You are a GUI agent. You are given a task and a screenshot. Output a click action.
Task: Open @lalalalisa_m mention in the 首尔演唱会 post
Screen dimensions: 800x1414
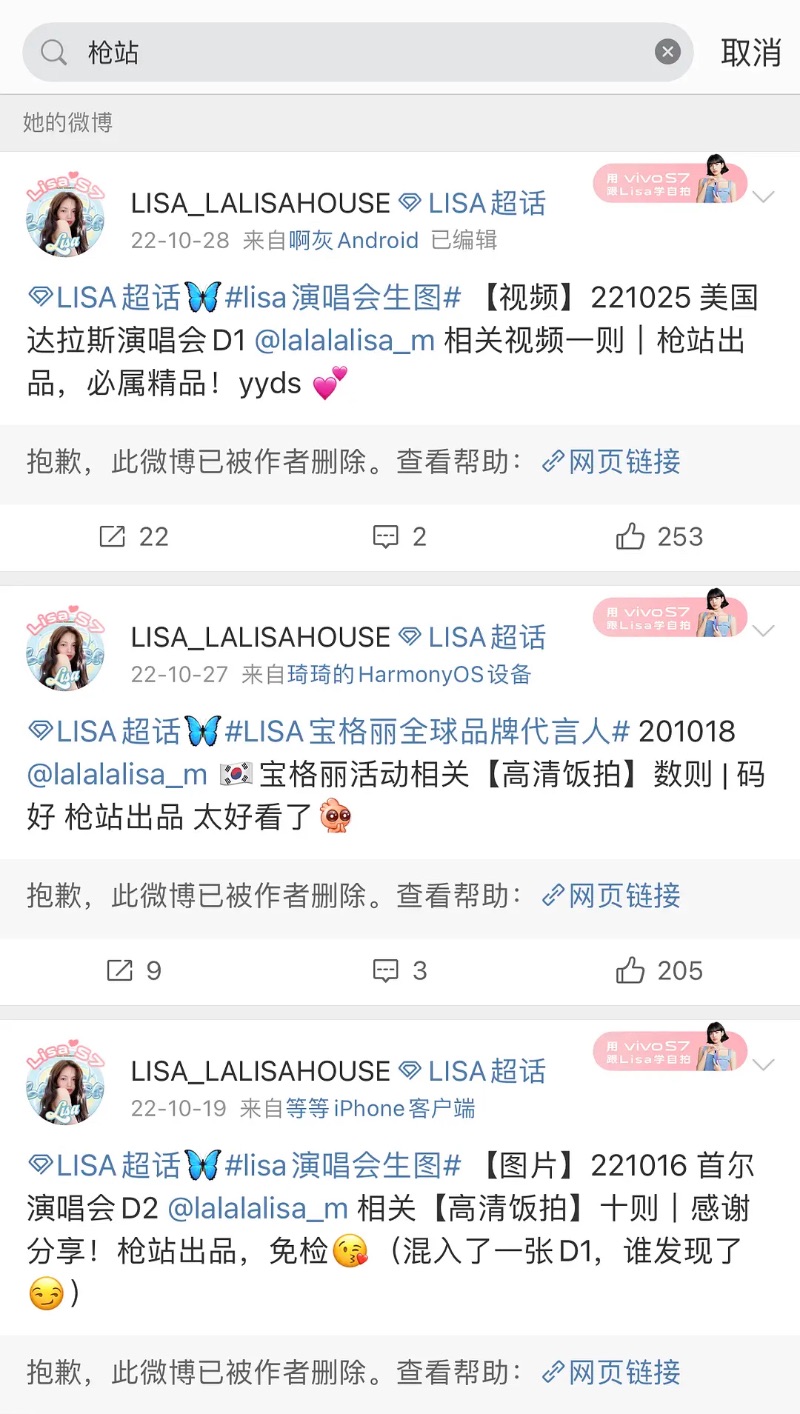(x=257, y=1209)
